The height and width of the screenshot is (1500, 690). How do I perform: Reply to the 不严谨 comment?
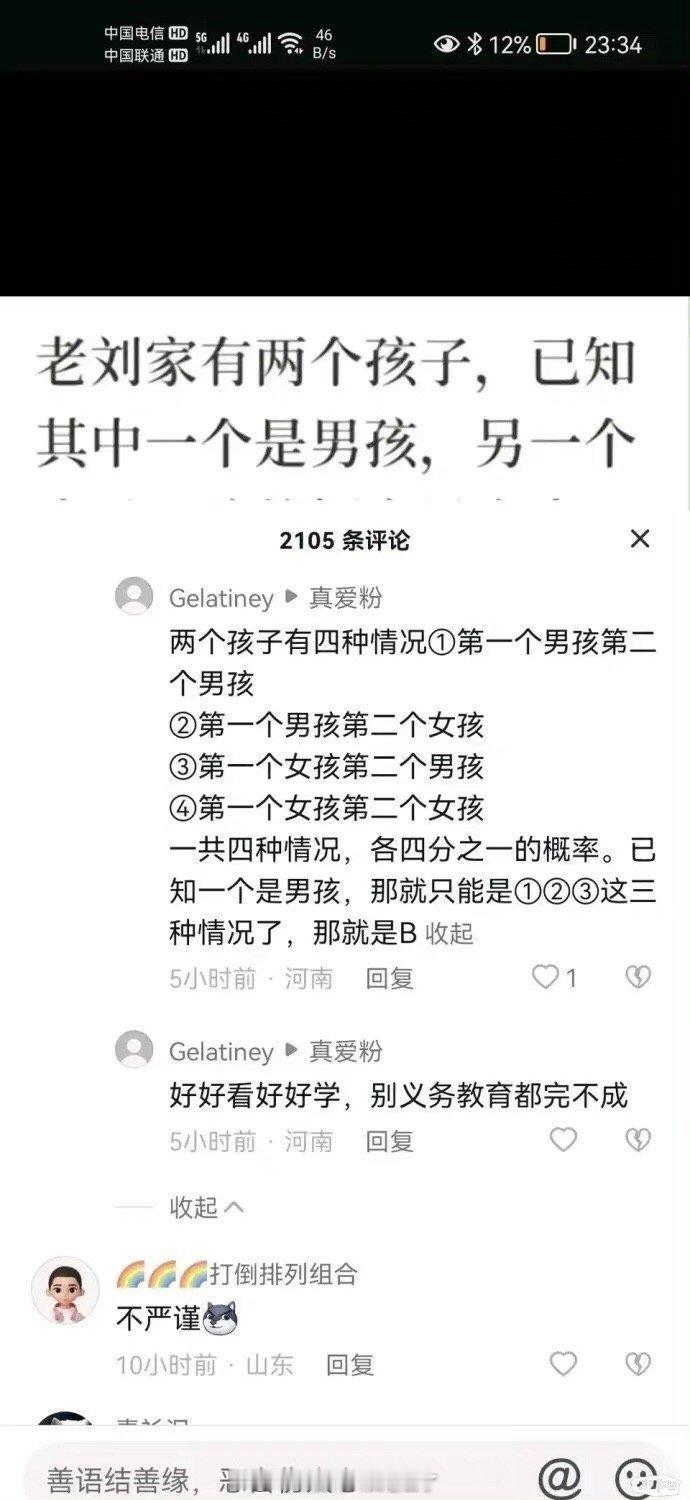pos(350,1364)
